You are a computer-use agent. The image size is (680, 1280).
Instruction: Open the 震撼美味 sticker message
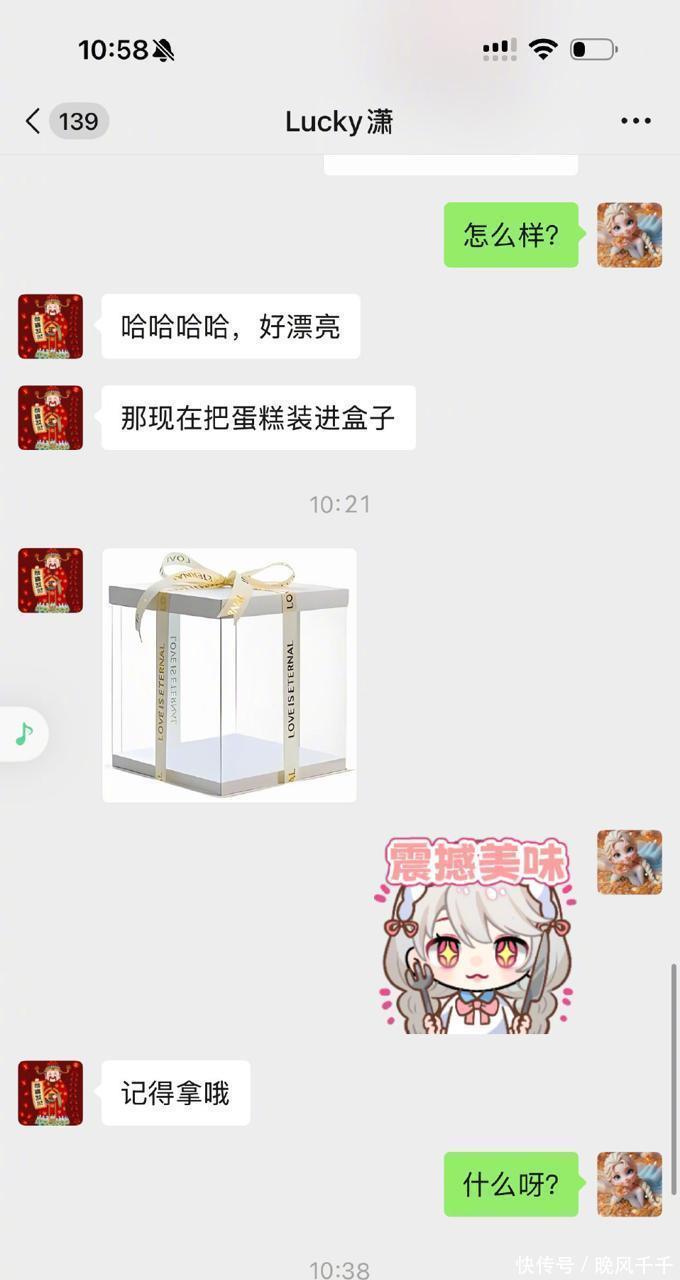(x=476, y=934)
